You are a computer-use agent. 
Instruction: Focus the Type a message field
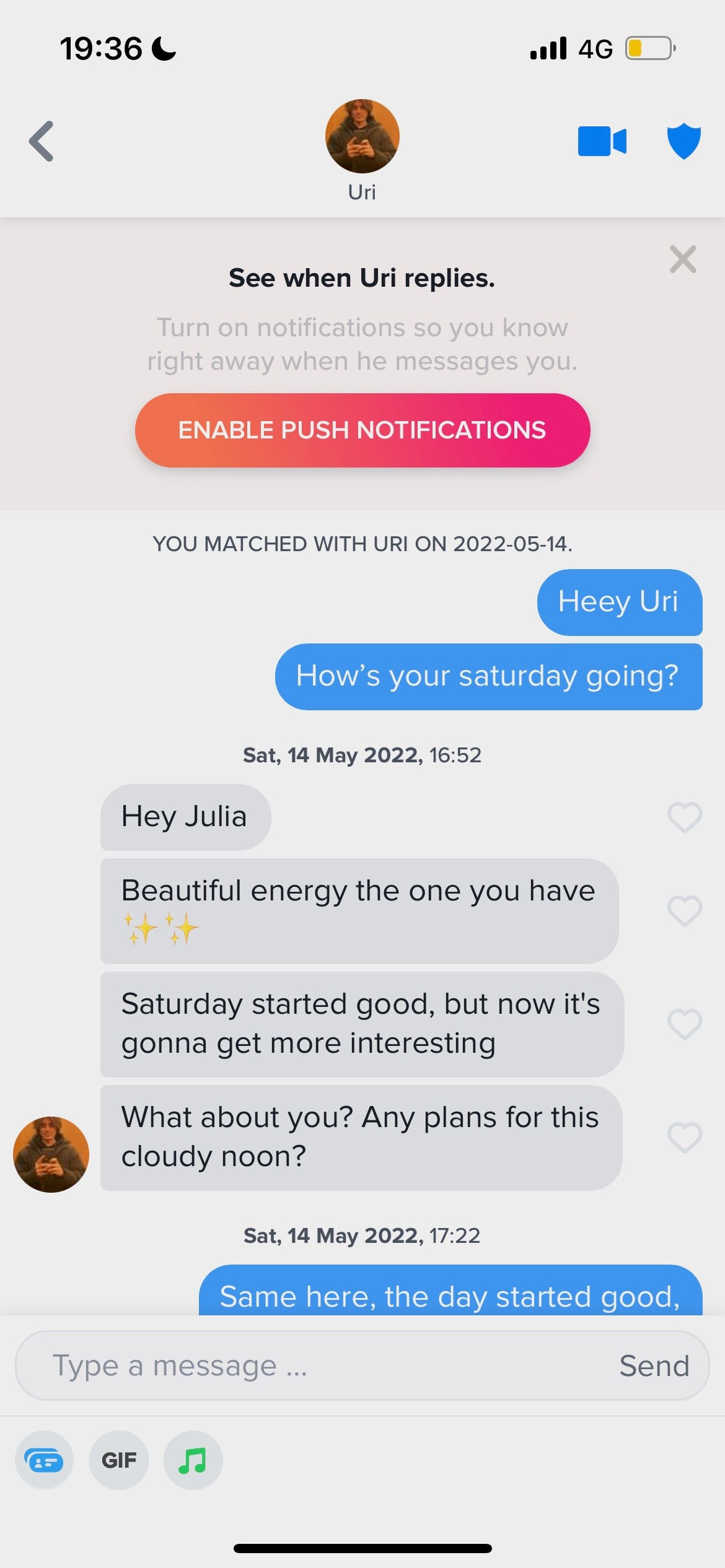(310, 1365)
